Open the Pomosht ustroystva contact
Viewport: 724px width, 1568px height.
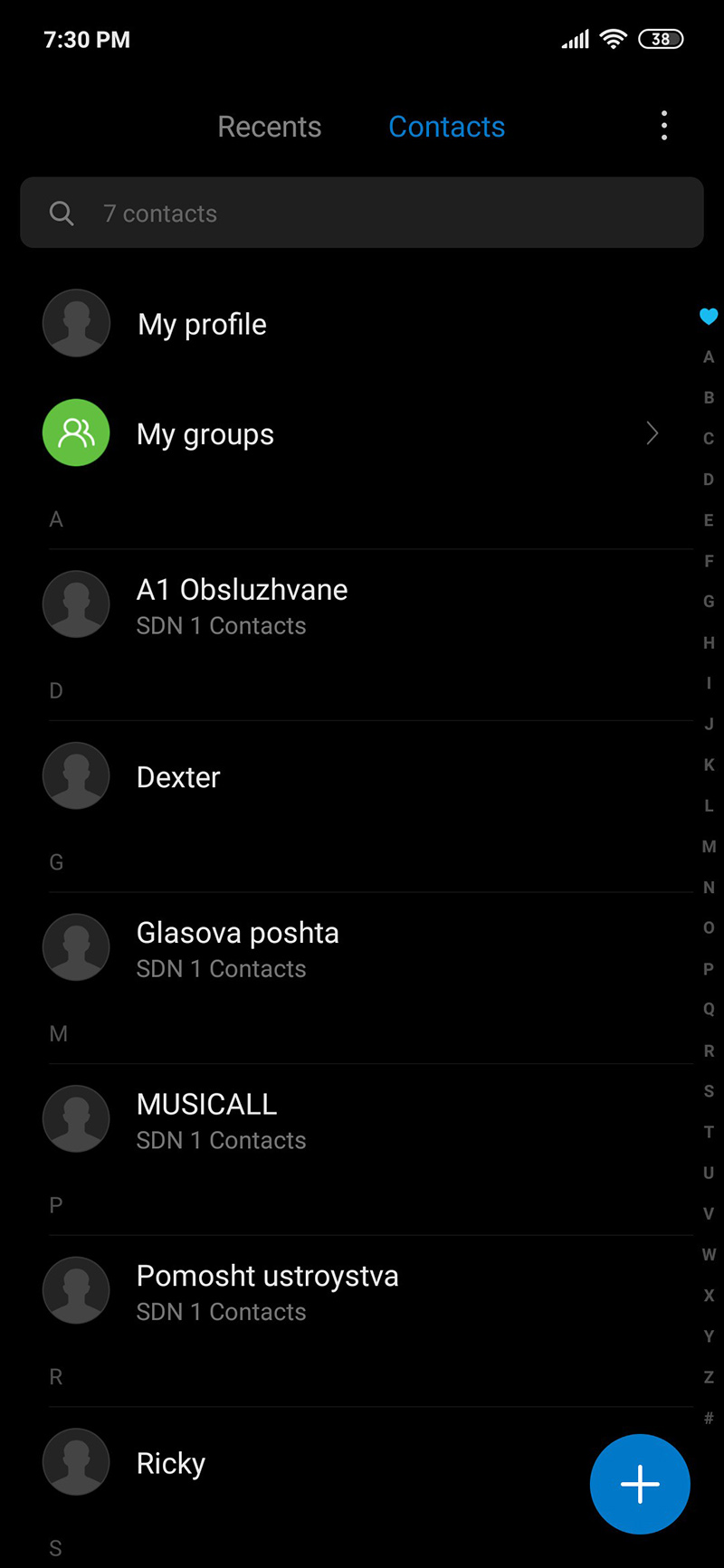(267, 1291)
